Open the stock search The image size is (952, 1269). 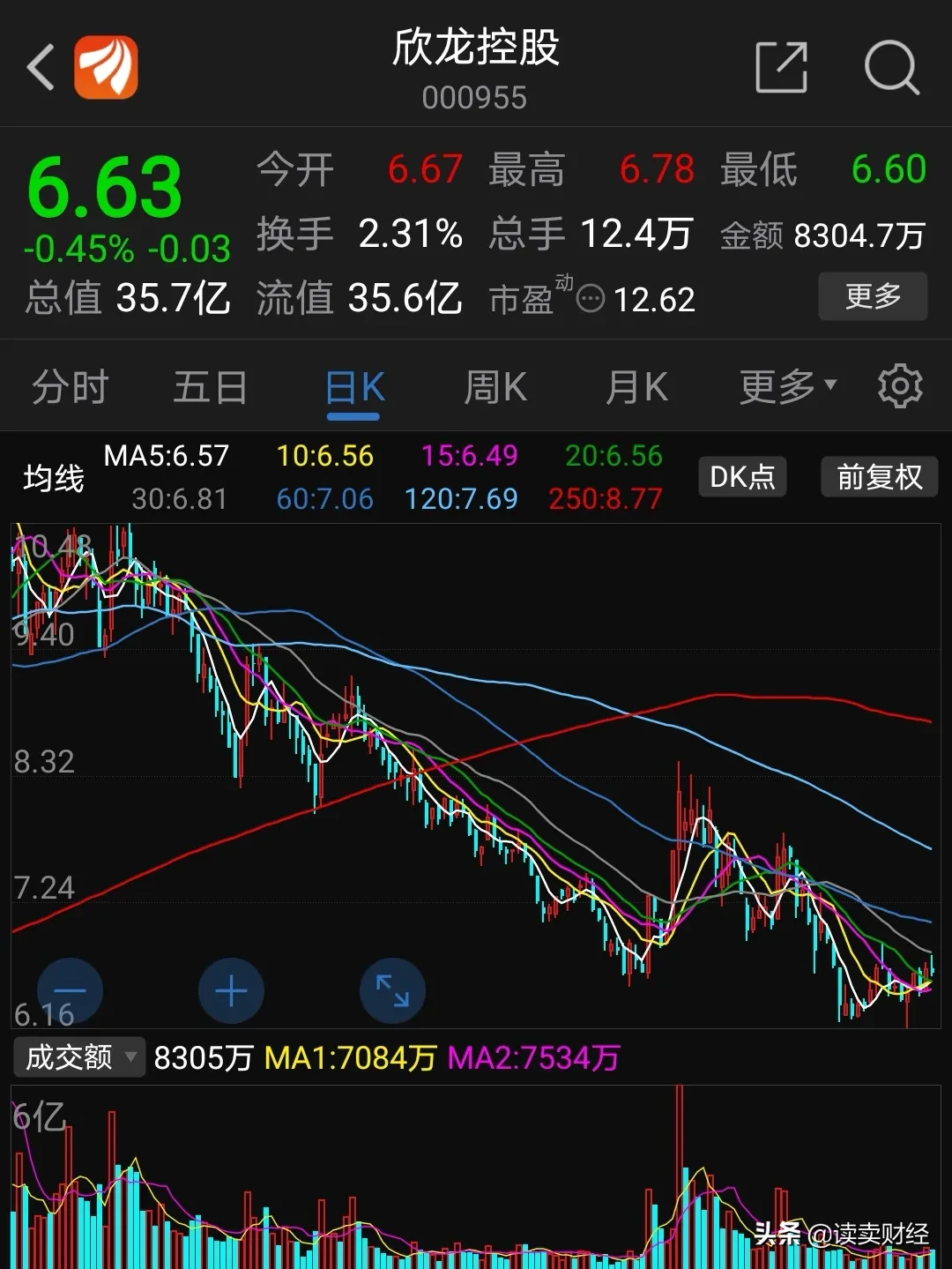(891, 67)
